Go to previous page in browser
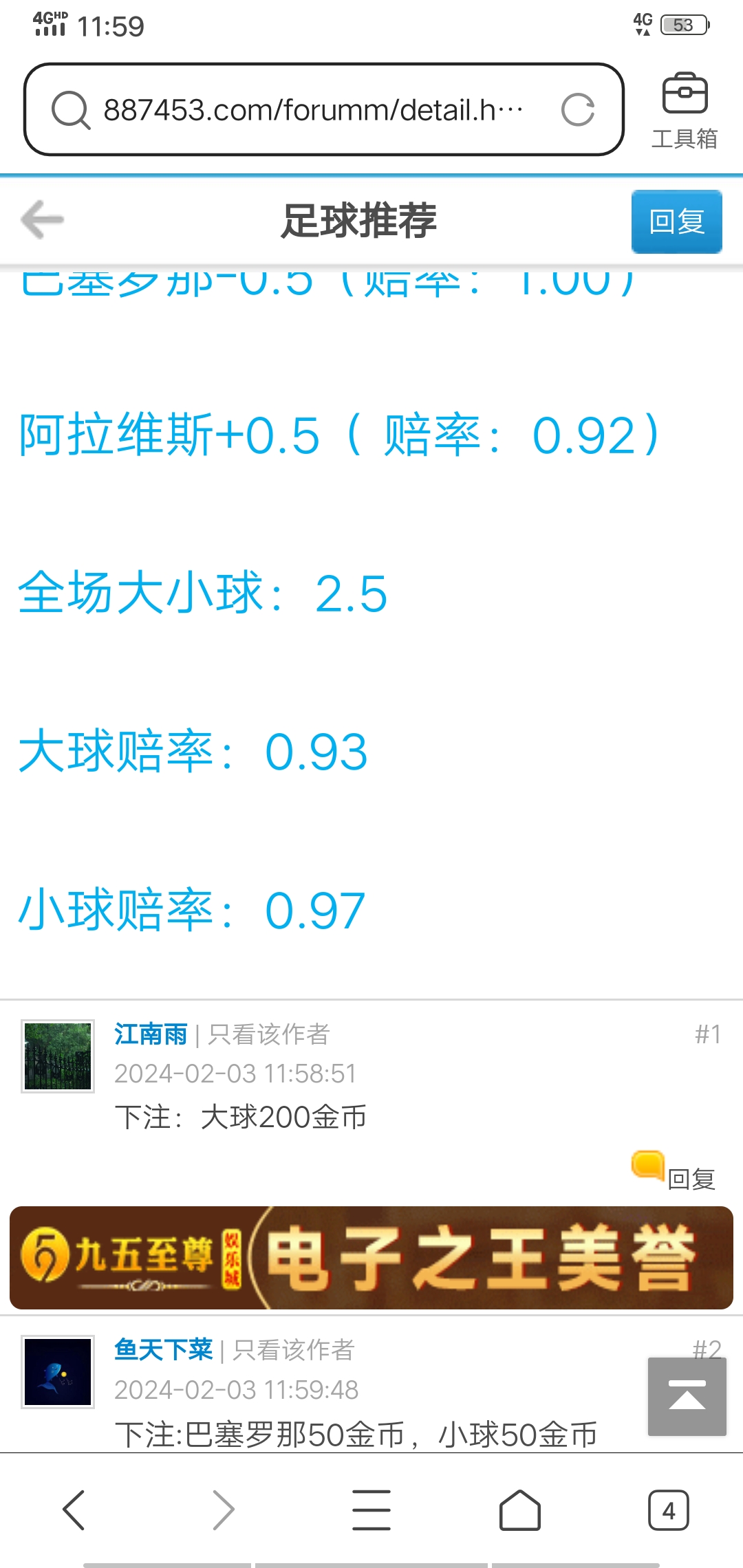The height and width of the screenshot is (1568, 743). [x=74, y=1510]
